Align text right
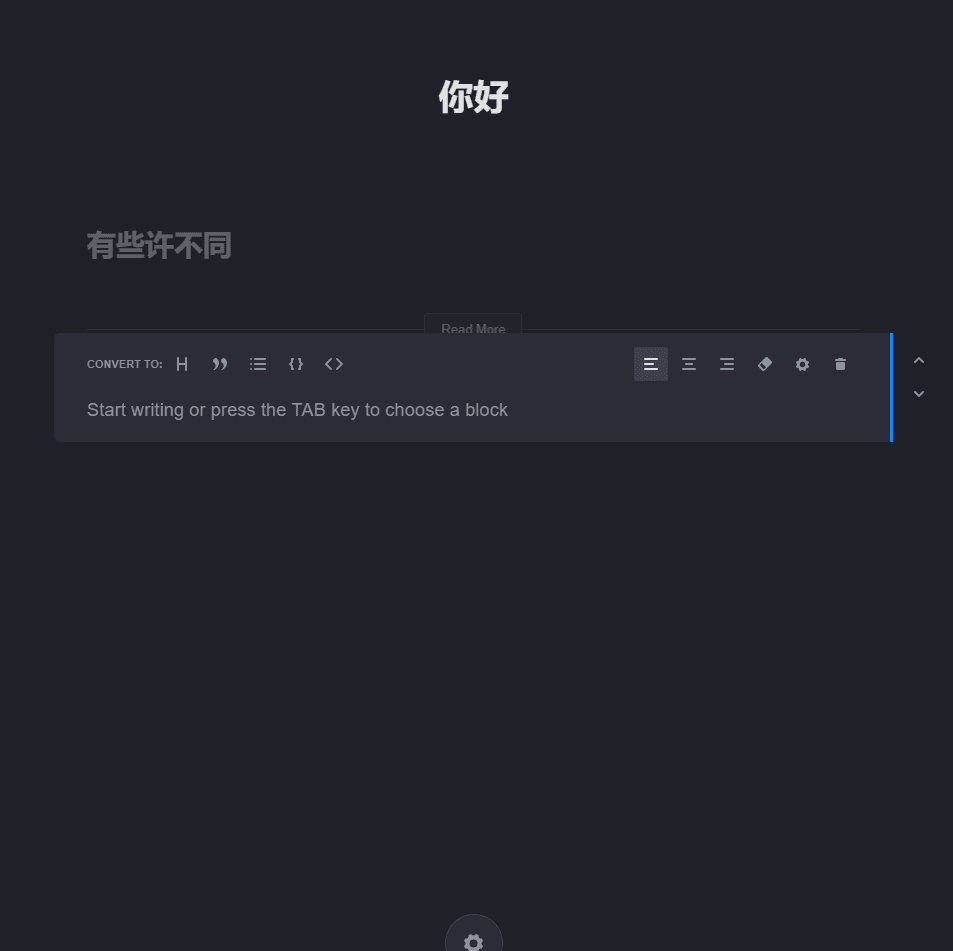The height and width of the screenshot is (951, 953). [727, 364]
